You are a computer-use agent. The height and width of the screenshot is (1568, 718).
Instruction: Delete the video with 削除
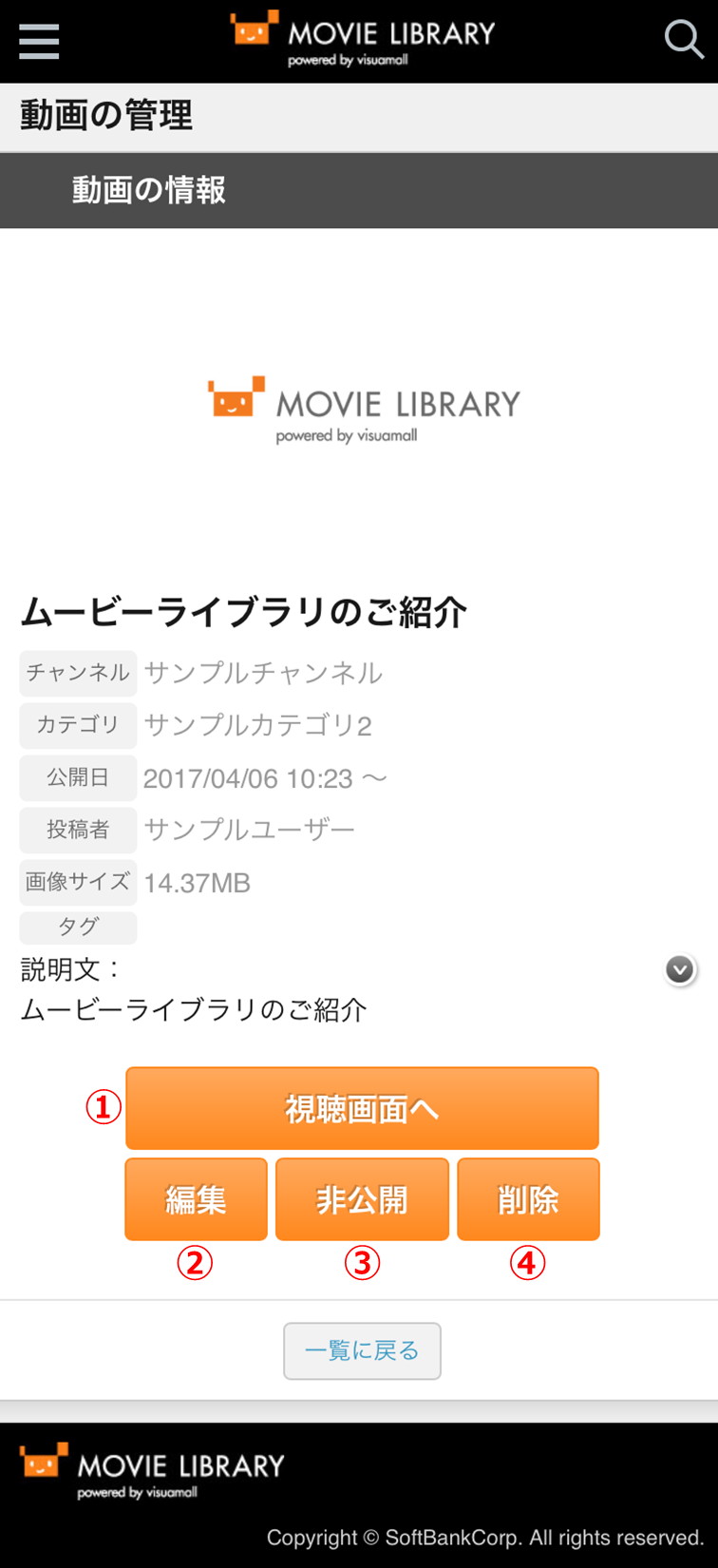528,1199
